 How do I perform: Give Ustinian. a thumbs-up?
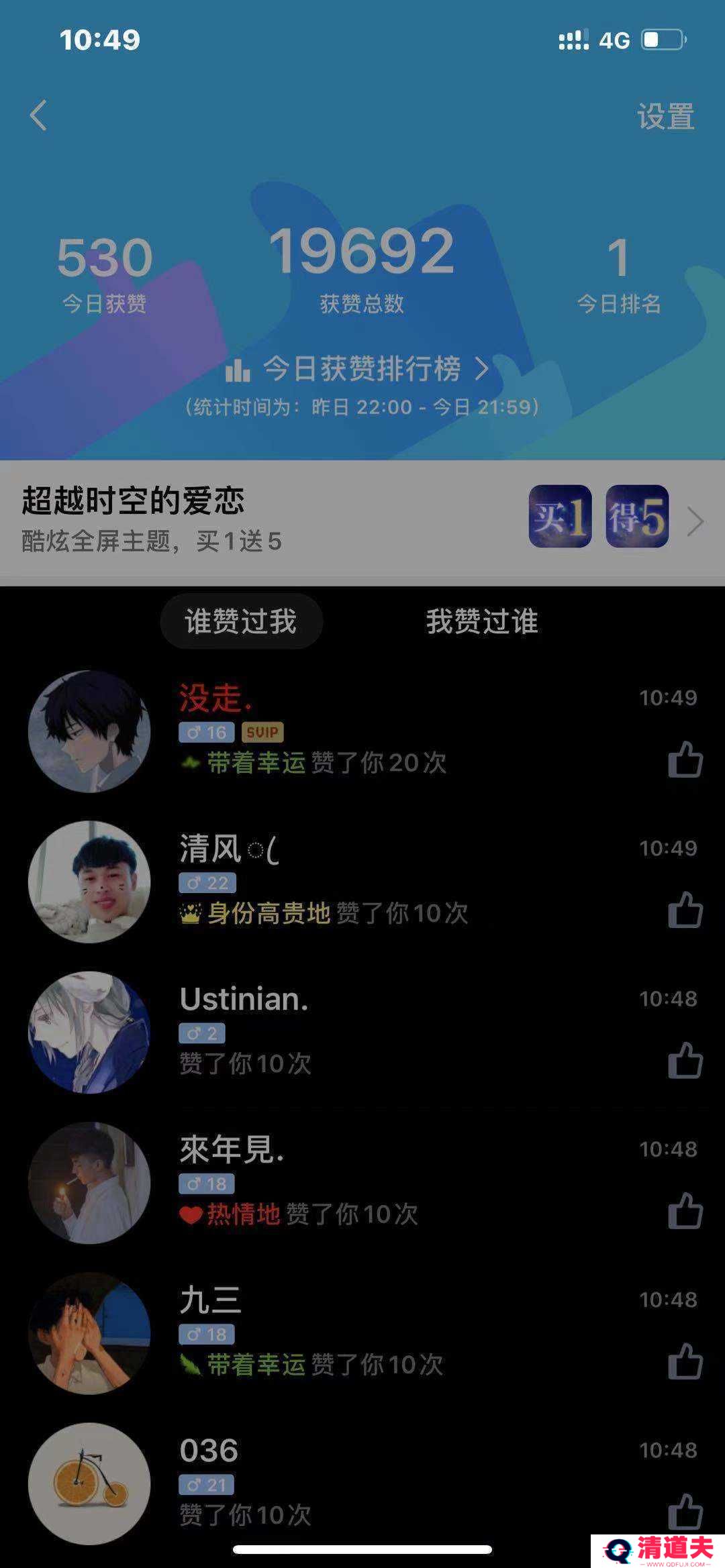point(685,1060)
